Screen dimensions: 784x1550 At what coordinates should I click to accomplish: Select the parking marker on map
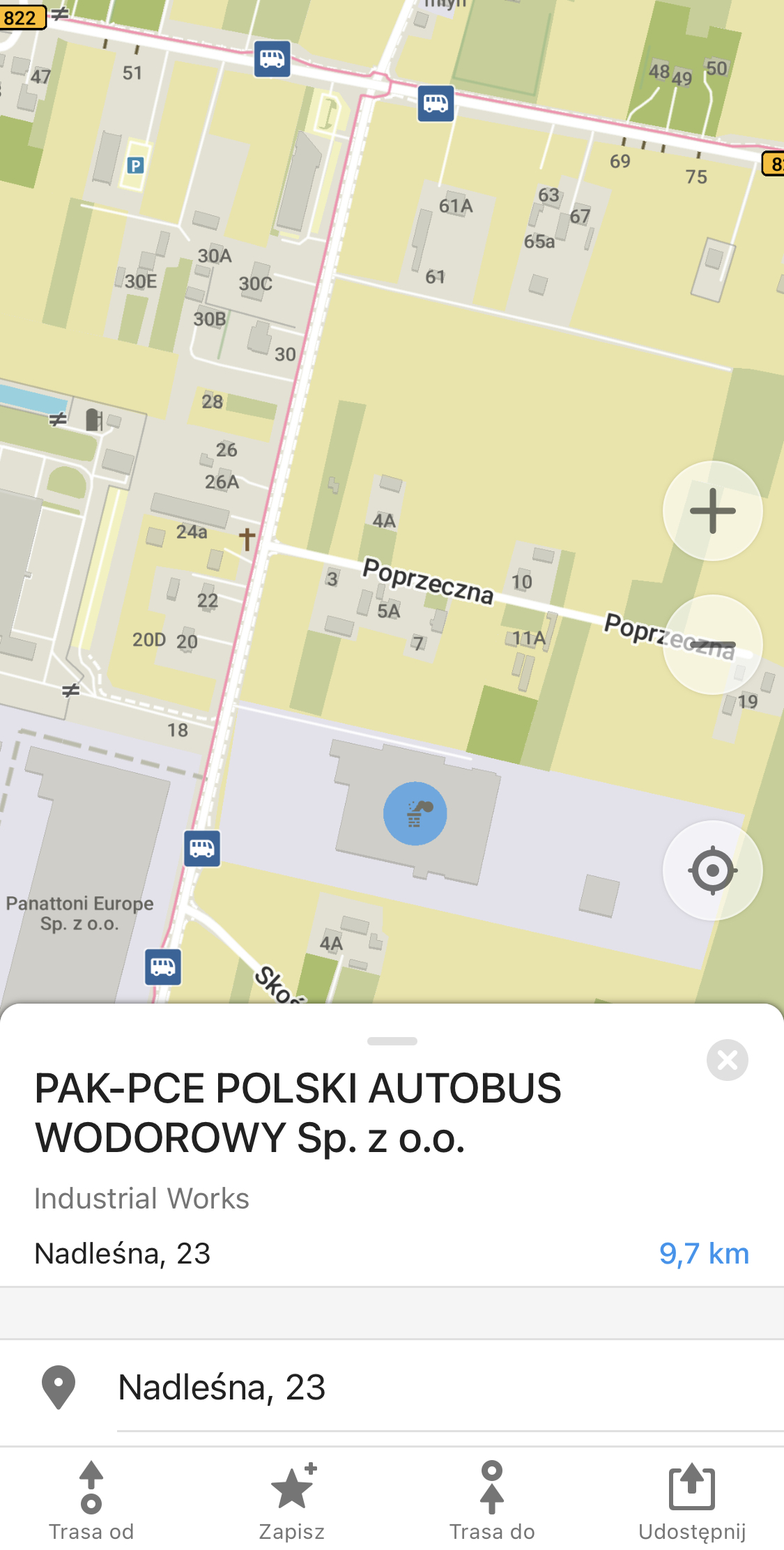coord(135,165)
